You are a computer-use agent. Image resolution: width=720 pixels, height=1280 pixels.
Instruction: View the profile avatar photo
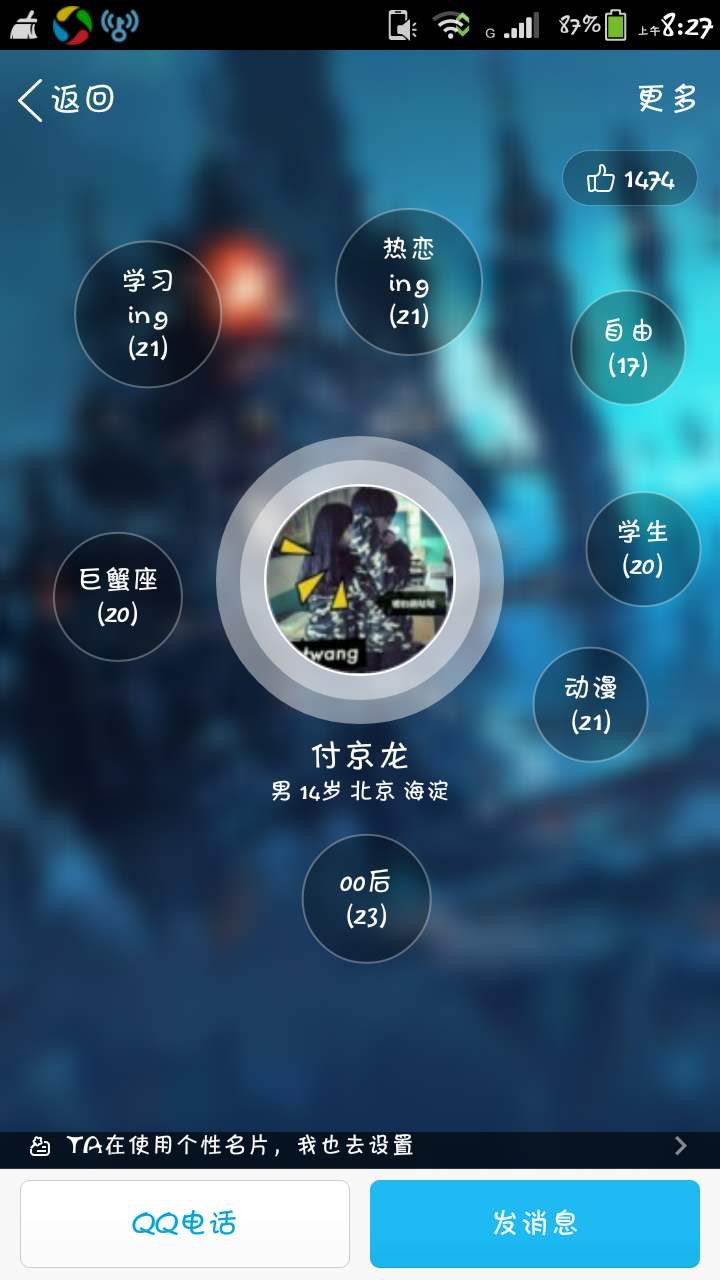pyautogui.click(x=359, y=580)
